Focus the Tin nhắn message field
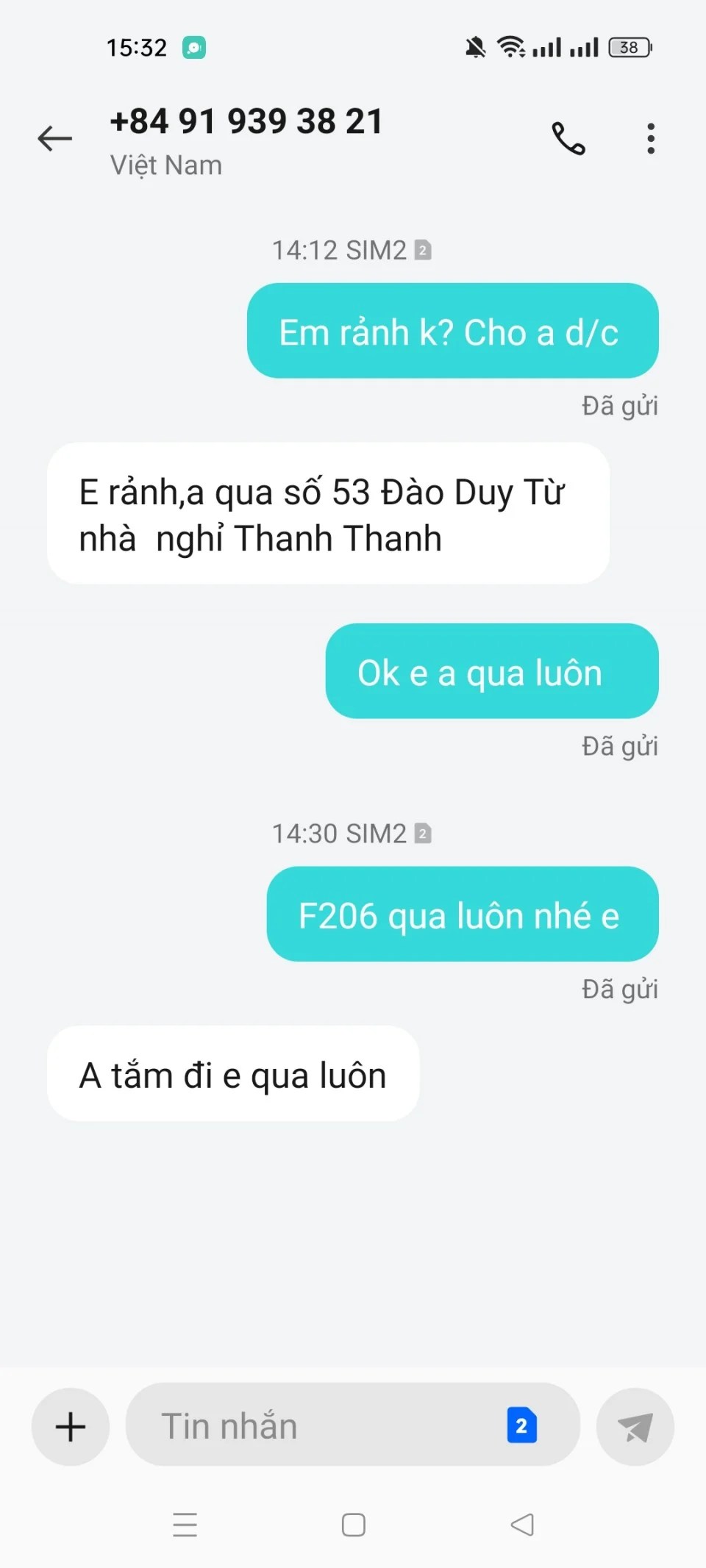706x1568 pixels. [316, 1427]
